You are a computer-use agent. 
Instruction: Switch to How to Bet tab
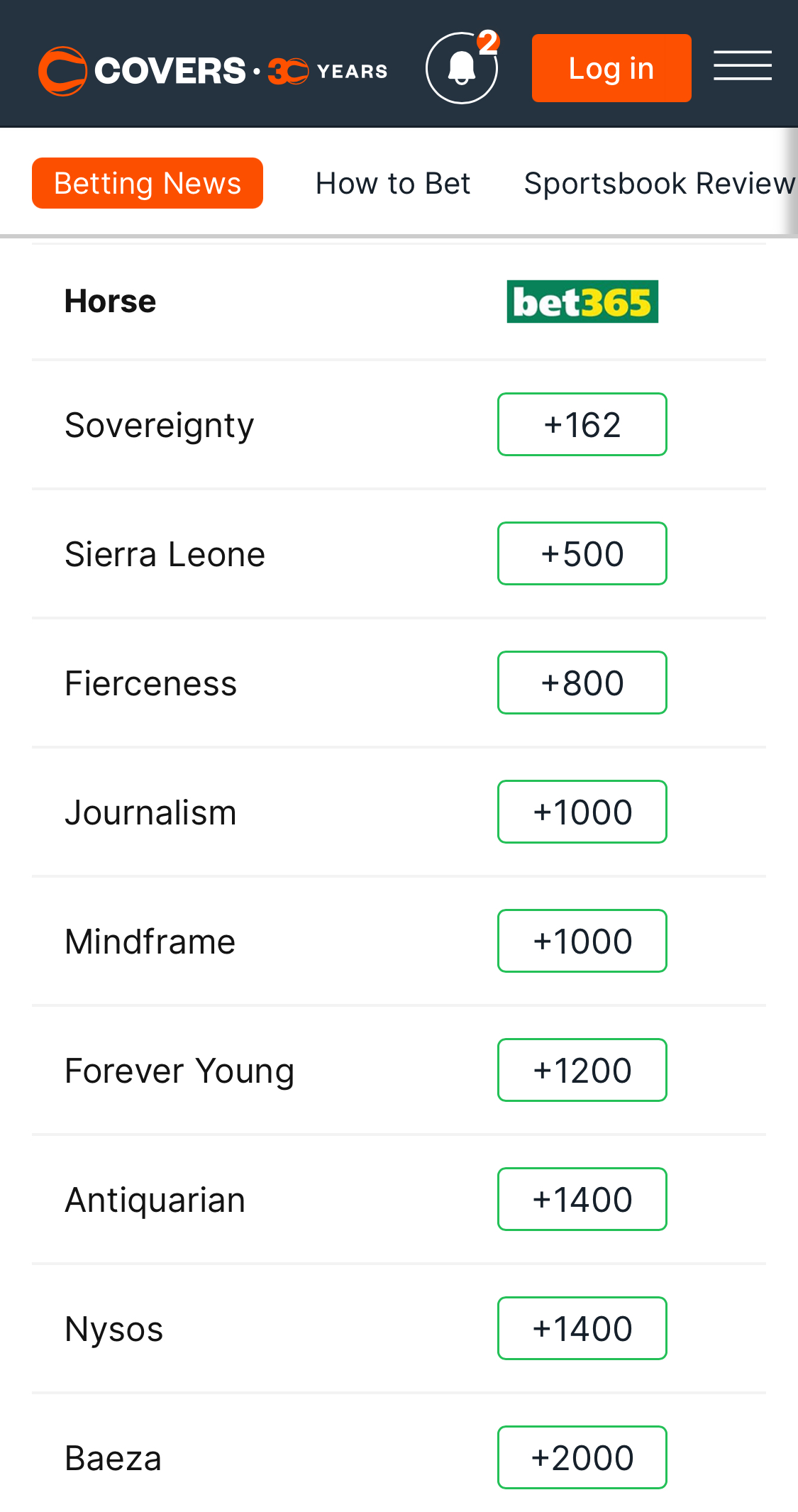(393, 183)
